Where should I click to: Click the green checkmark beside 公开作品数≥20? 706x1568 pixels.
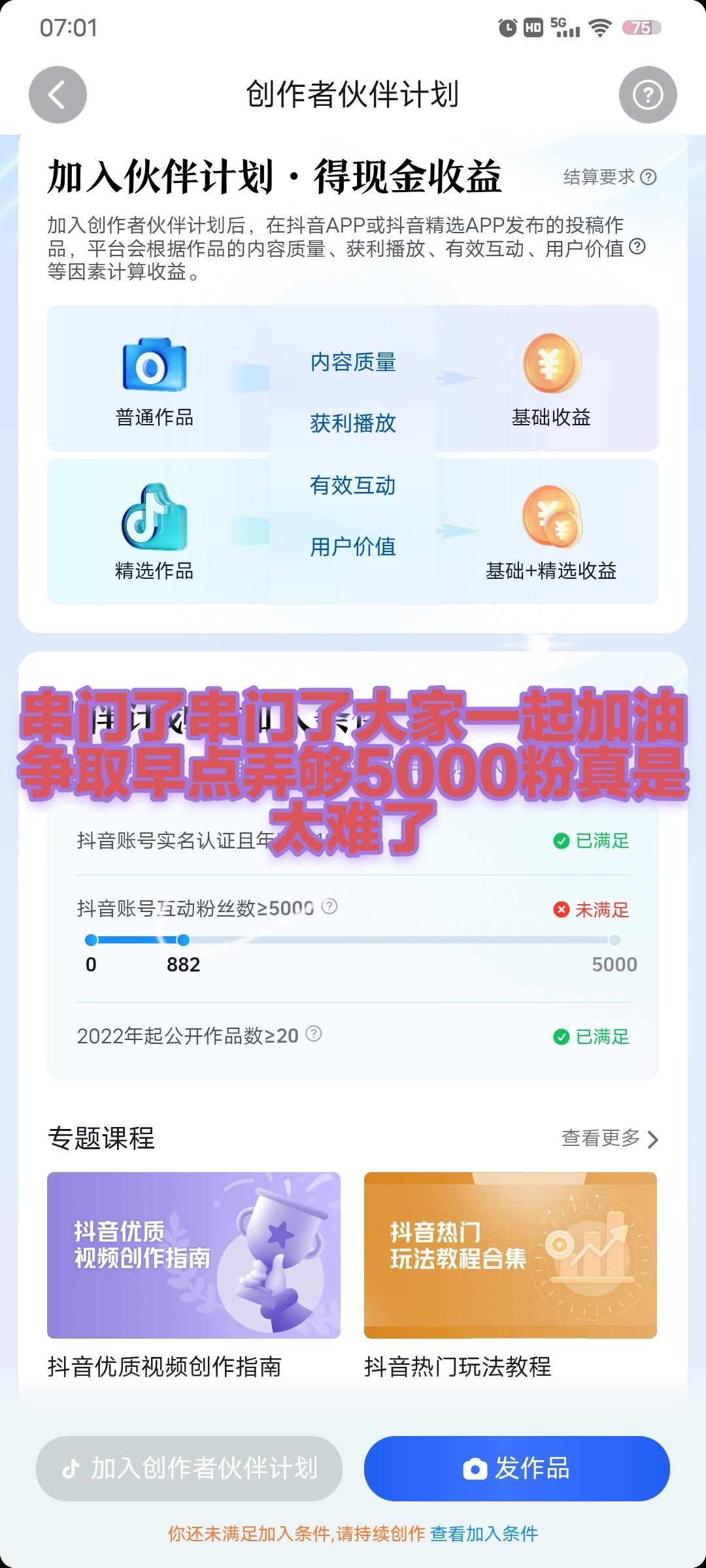click(562, 1036)
